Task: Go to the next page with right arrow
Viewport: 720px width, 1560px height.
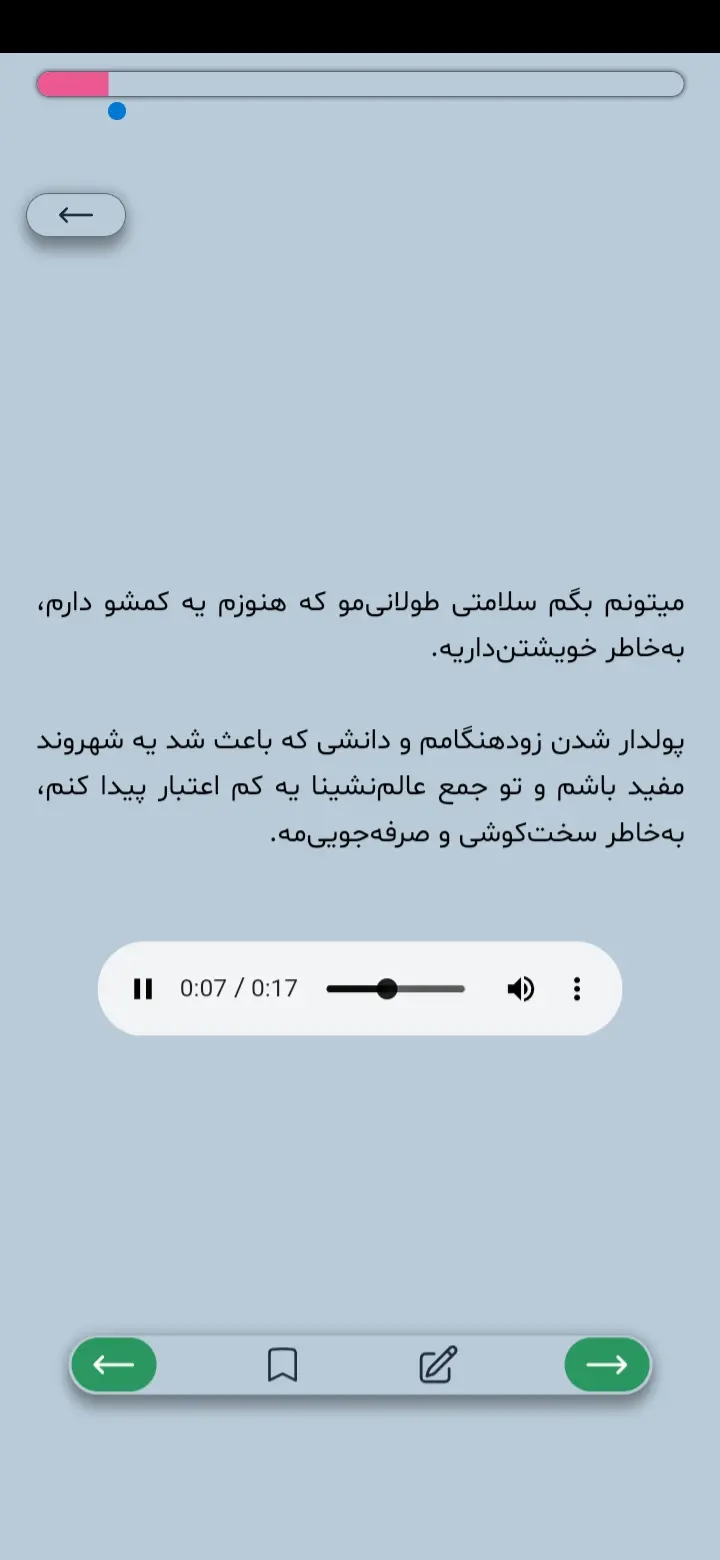Action: point(607,1365)
